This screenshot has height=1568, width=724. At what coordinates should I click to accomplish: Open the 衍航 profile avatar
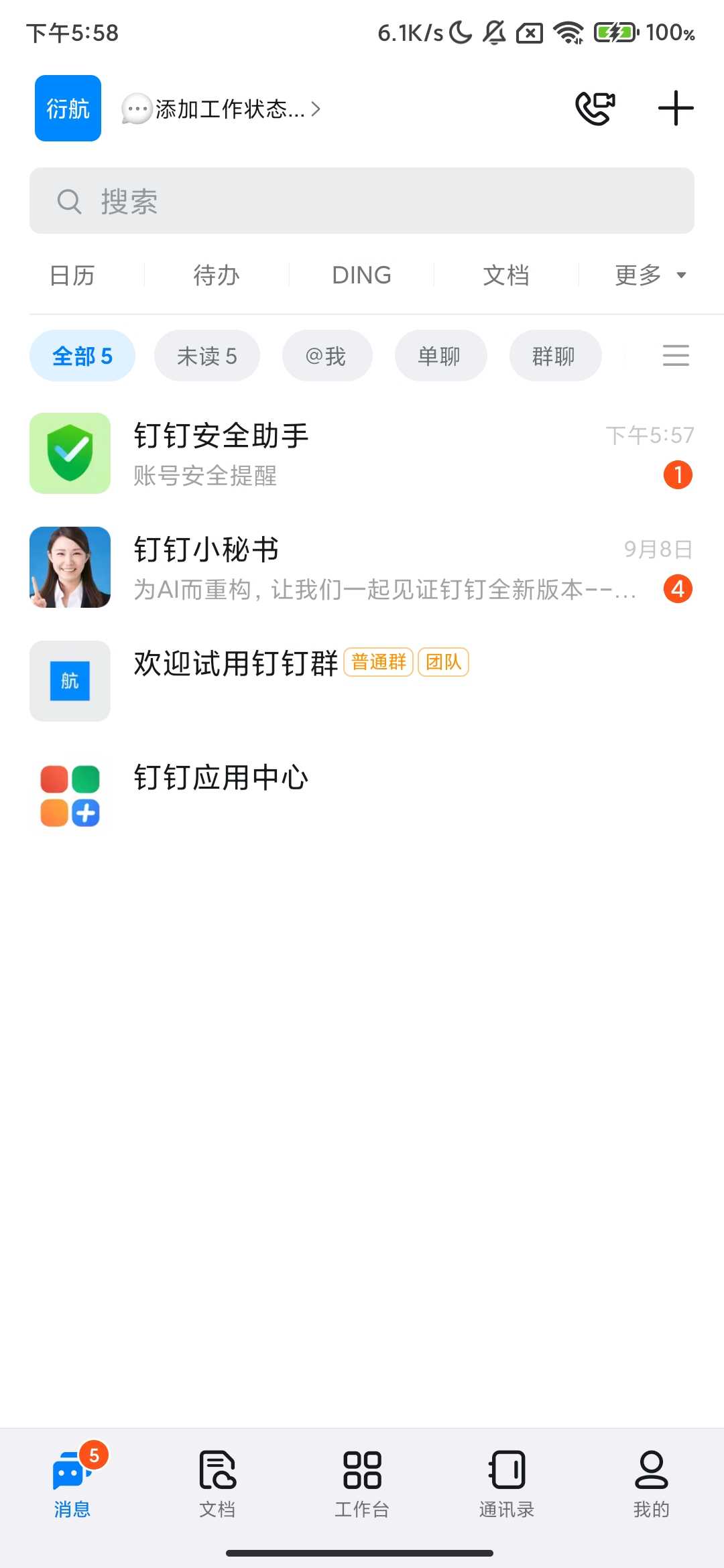(x=68, y=109)
